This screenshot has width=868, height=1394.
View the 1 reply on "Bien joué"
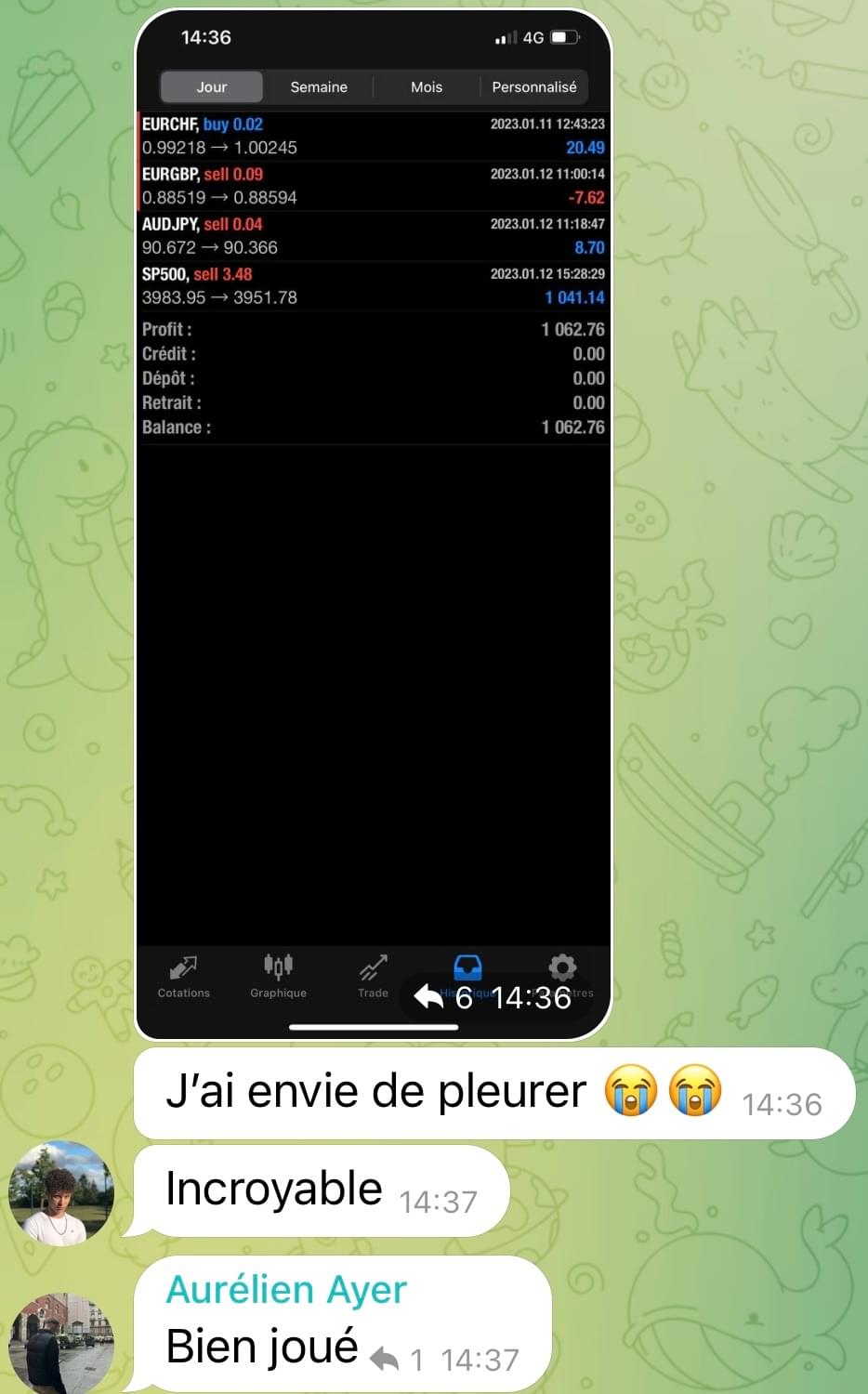(x=396, y=1360)
